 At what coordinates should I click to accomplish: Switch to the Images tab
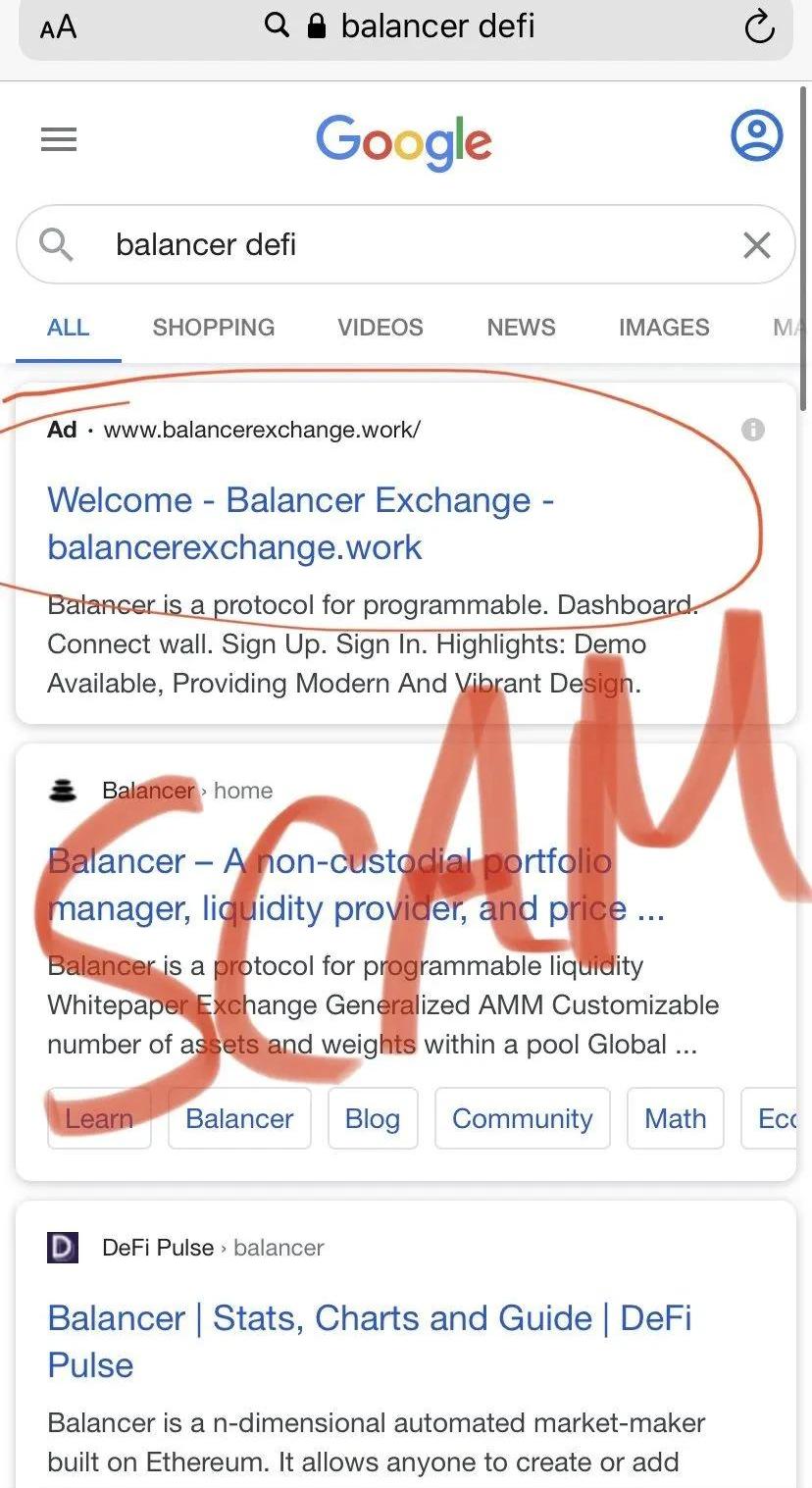[x=664, y=328]
